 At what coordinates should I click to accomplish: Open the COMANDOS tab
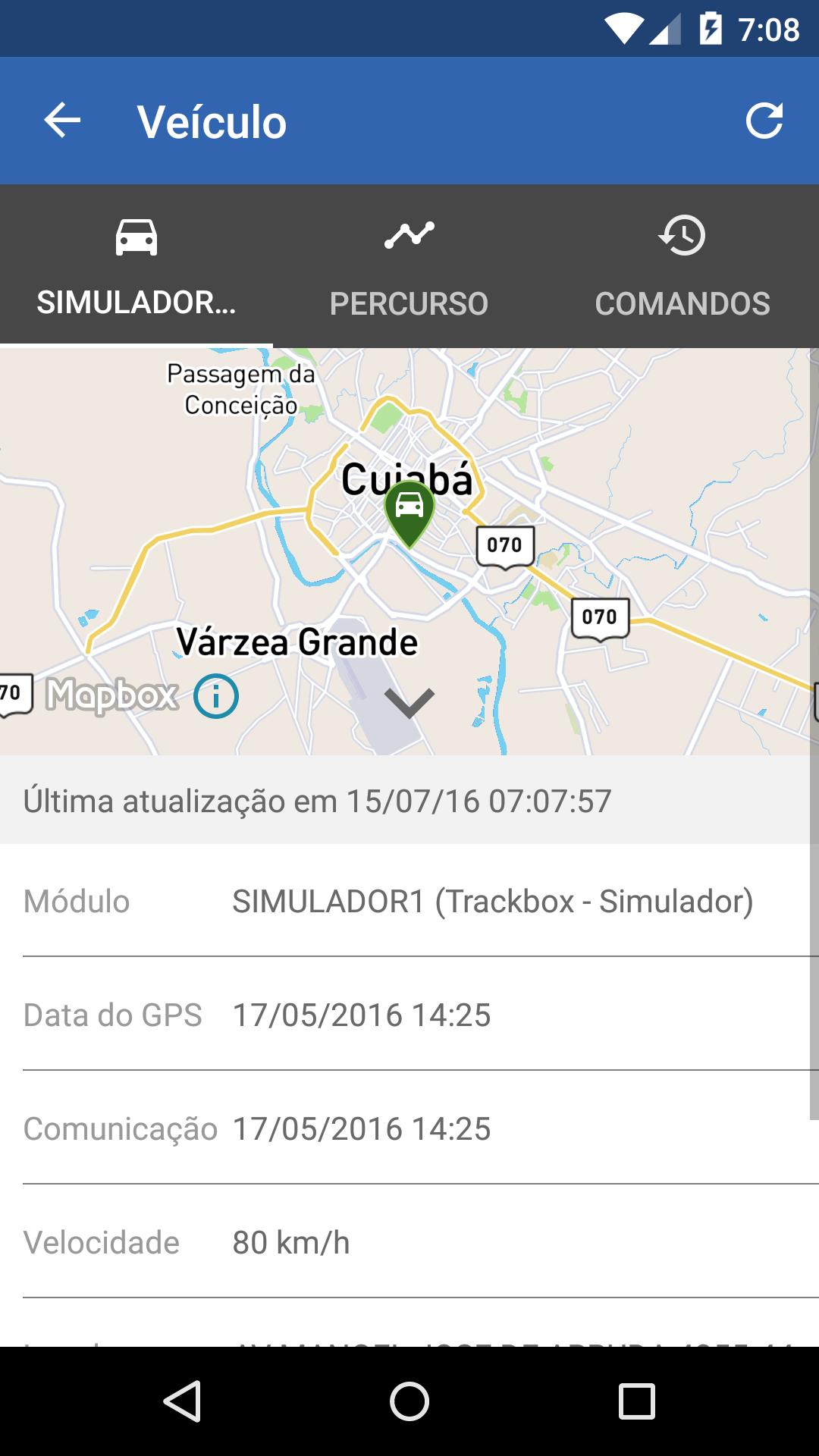tap(682, 267)
